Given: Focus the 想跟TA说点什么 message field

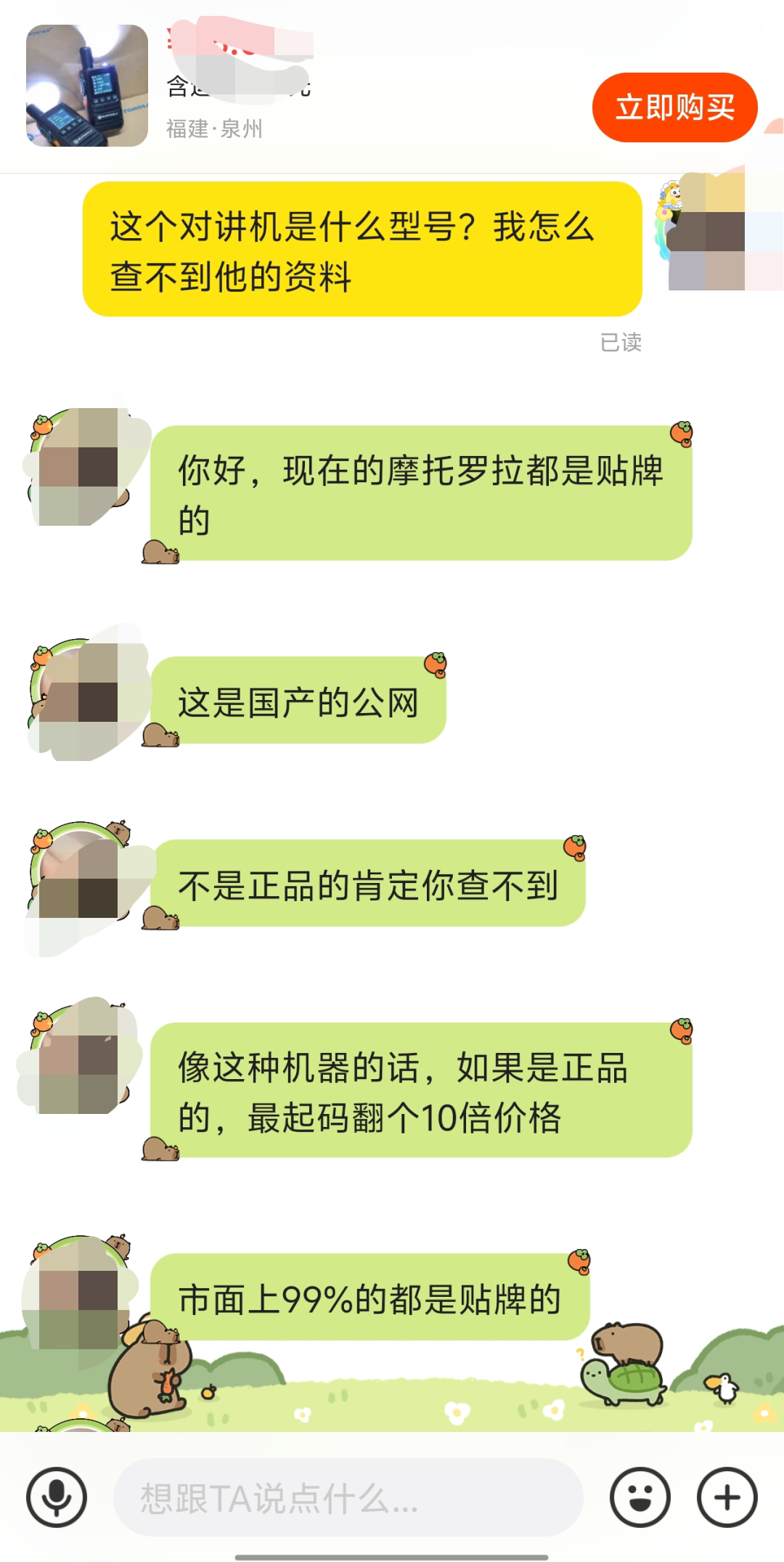Looking at the screenshot, I should tap(348, 1497).
